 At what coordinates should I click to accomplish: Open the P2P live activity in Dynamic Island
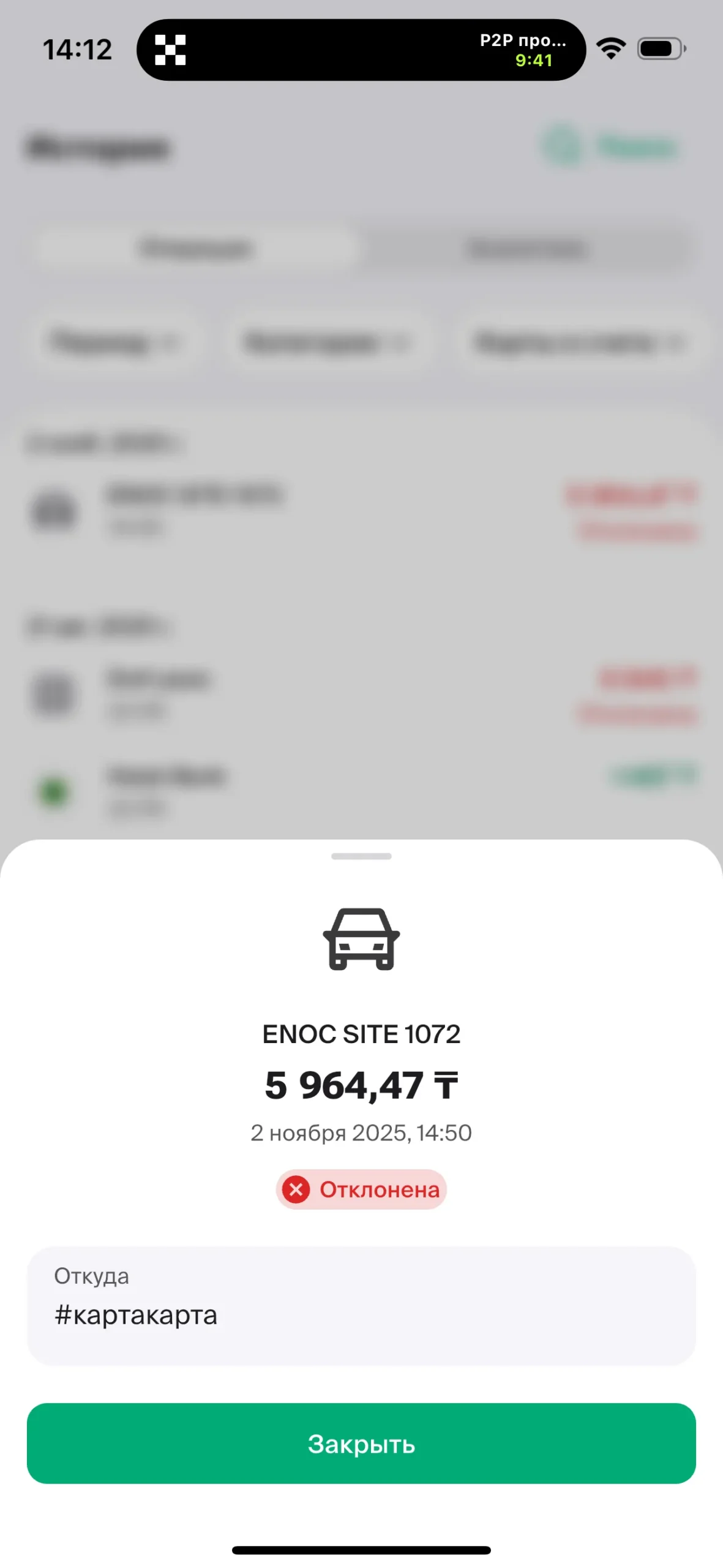point(361,50)
